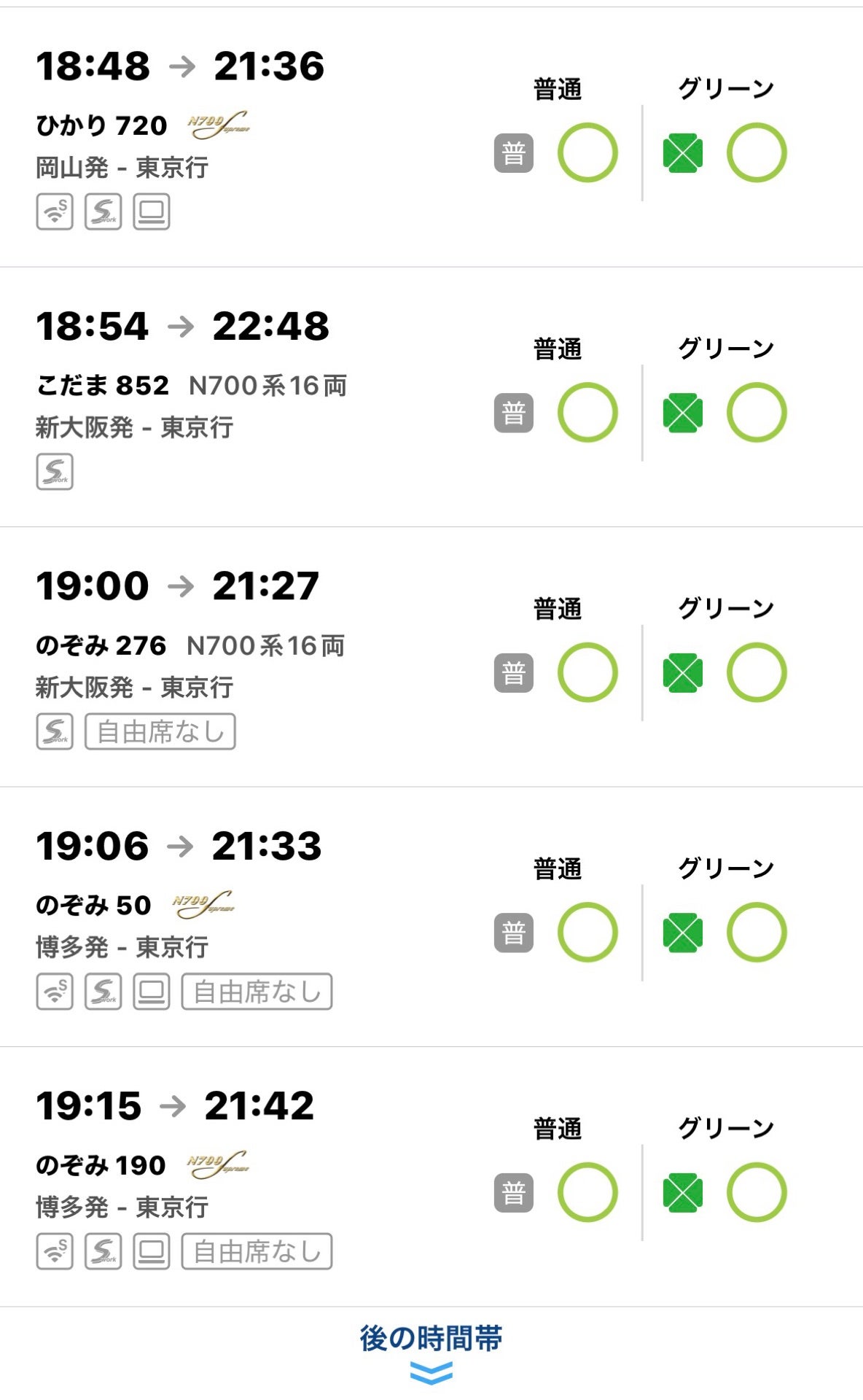The width and height of the screenshot is (863, 1400).
Task: Choose Green car on Nozomi 190
Action: click(757, 1192)
